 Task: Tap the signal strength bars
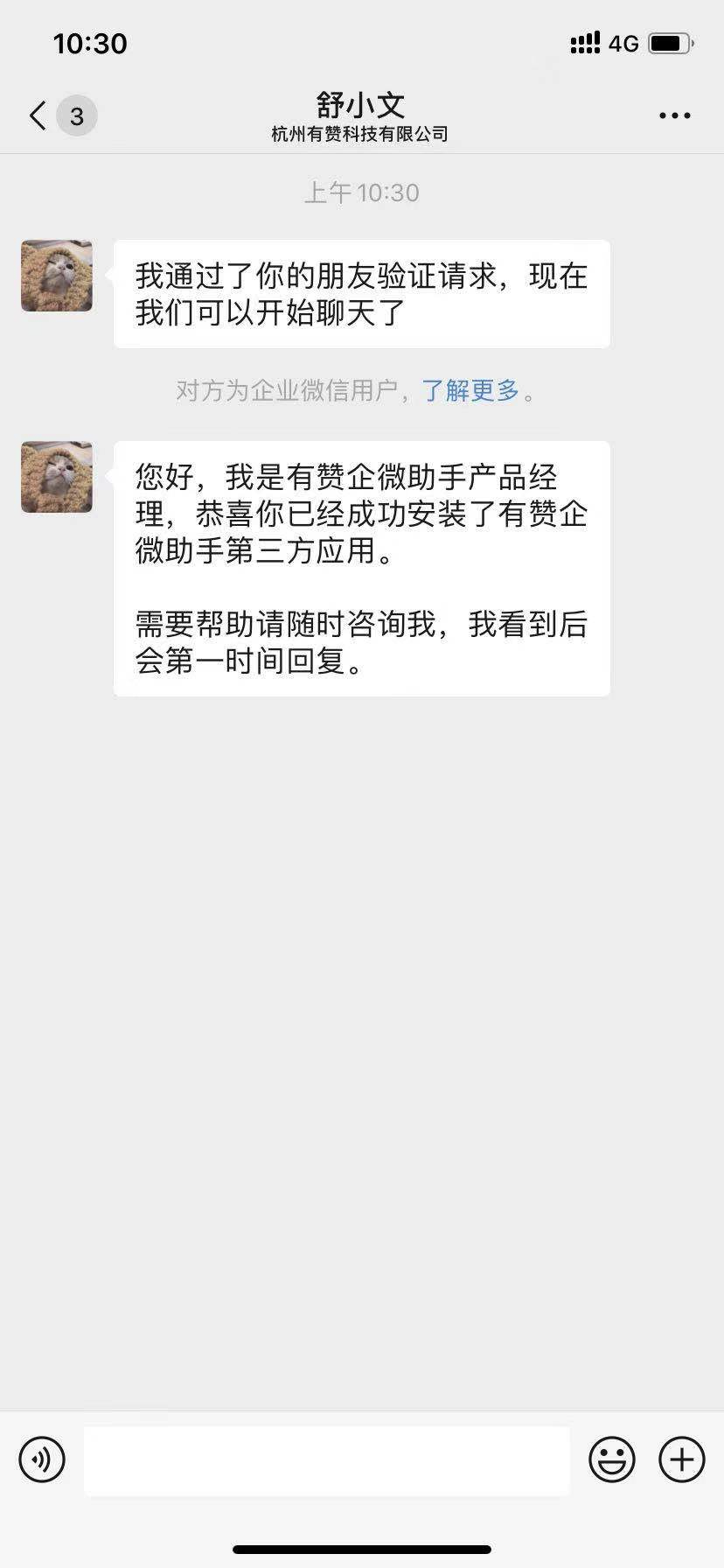584,41
